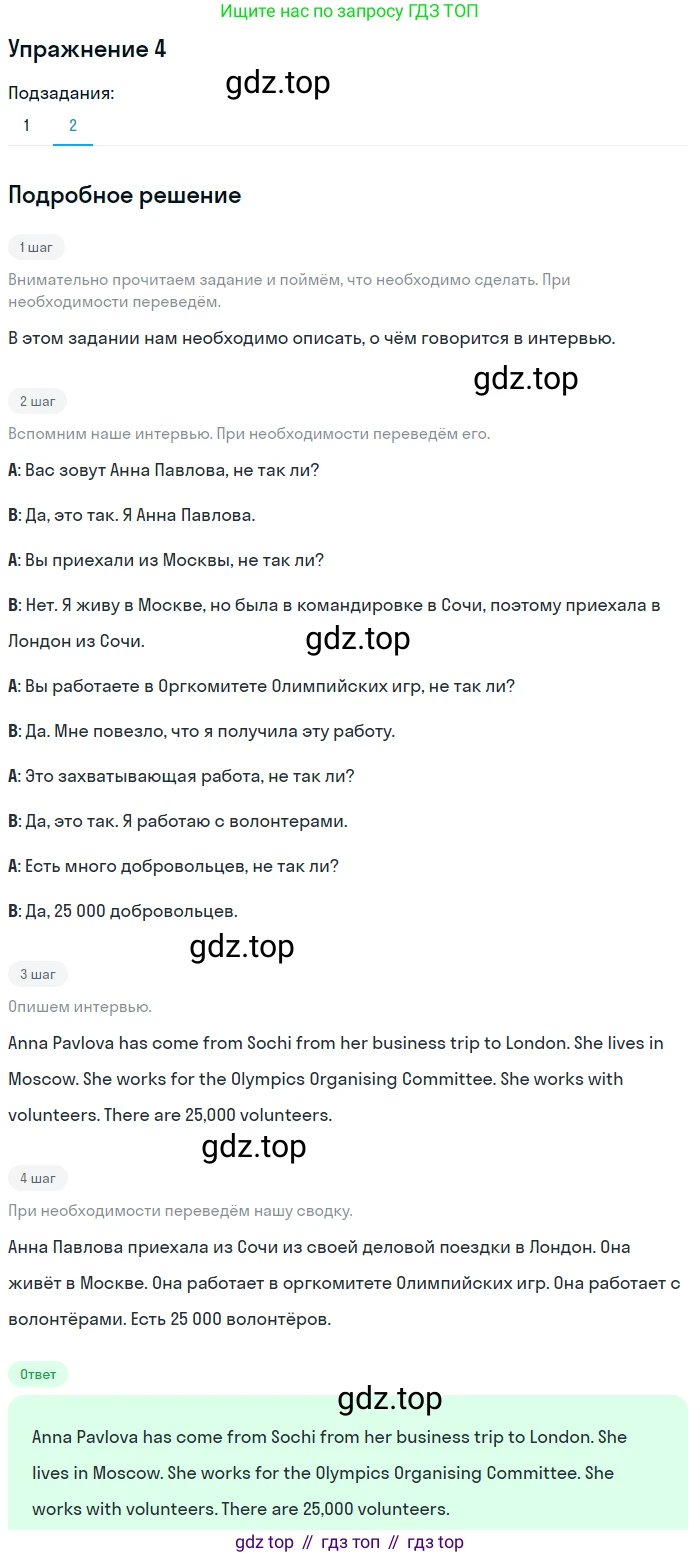This screenshot has width=700, height=1557.
Task: Switch to subtask tab 1
Action: 26,126
